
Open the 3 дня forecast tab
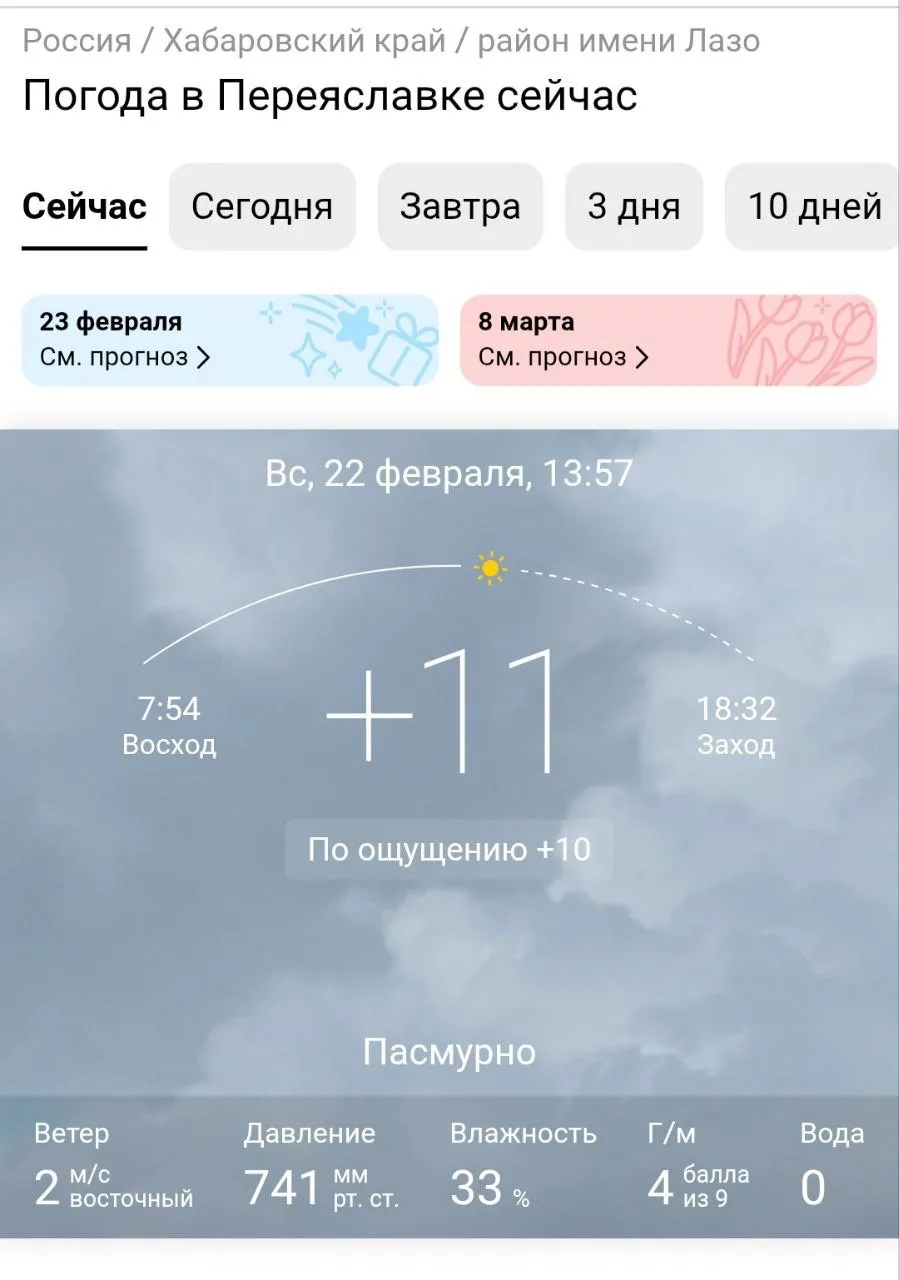634,207
